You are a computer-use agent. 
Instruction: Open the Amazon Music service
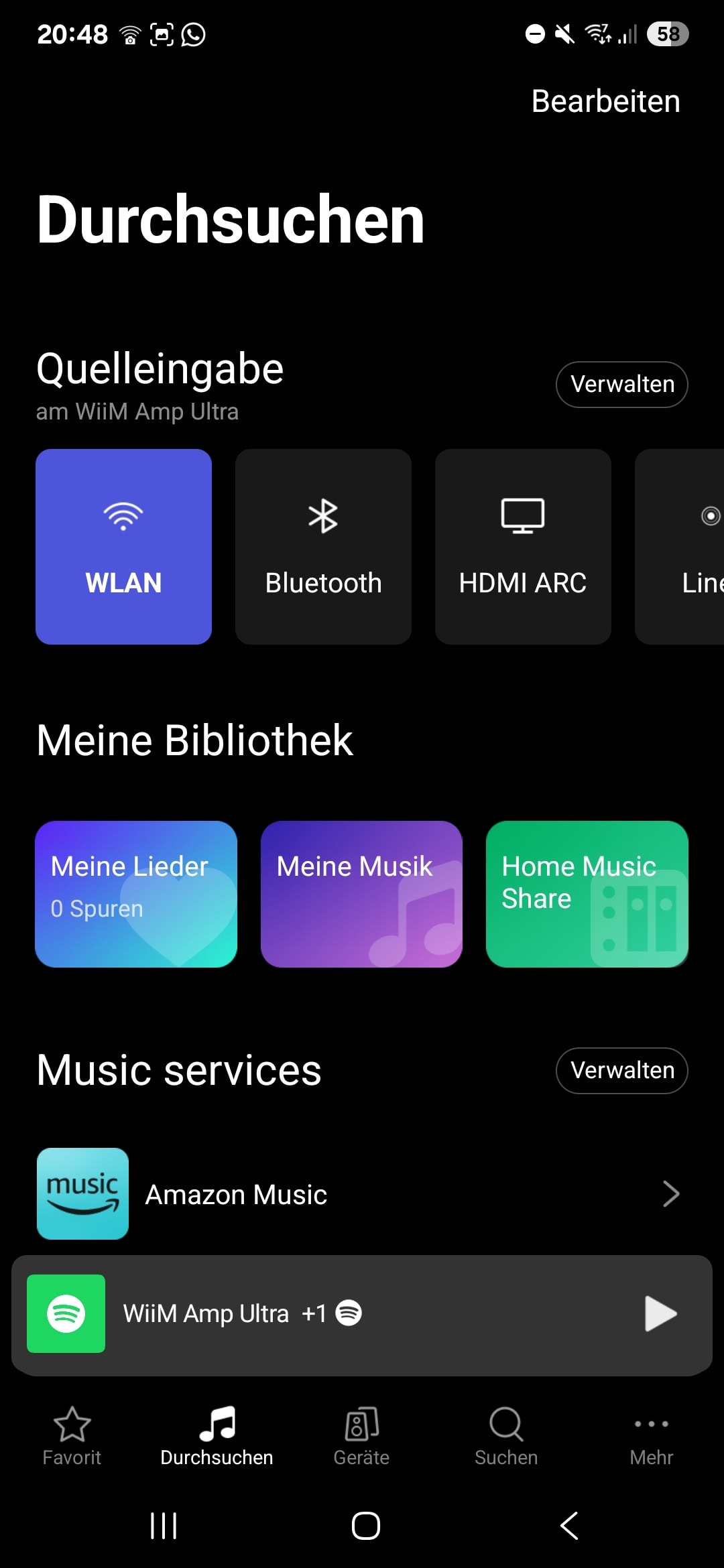(x=362, y=1194)
